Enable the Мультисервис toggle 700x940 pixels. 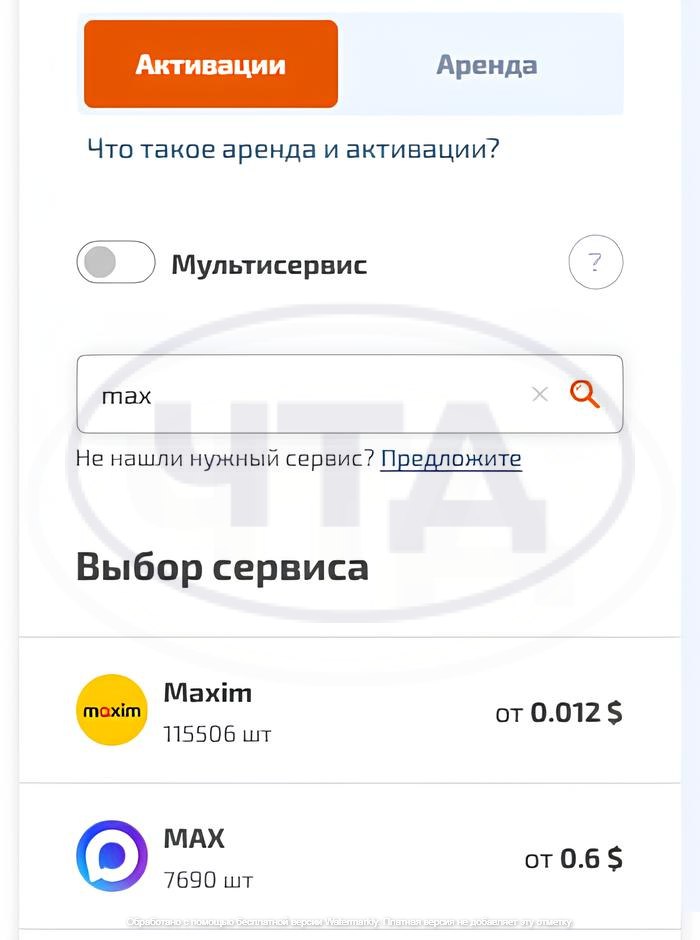(116, 264)
